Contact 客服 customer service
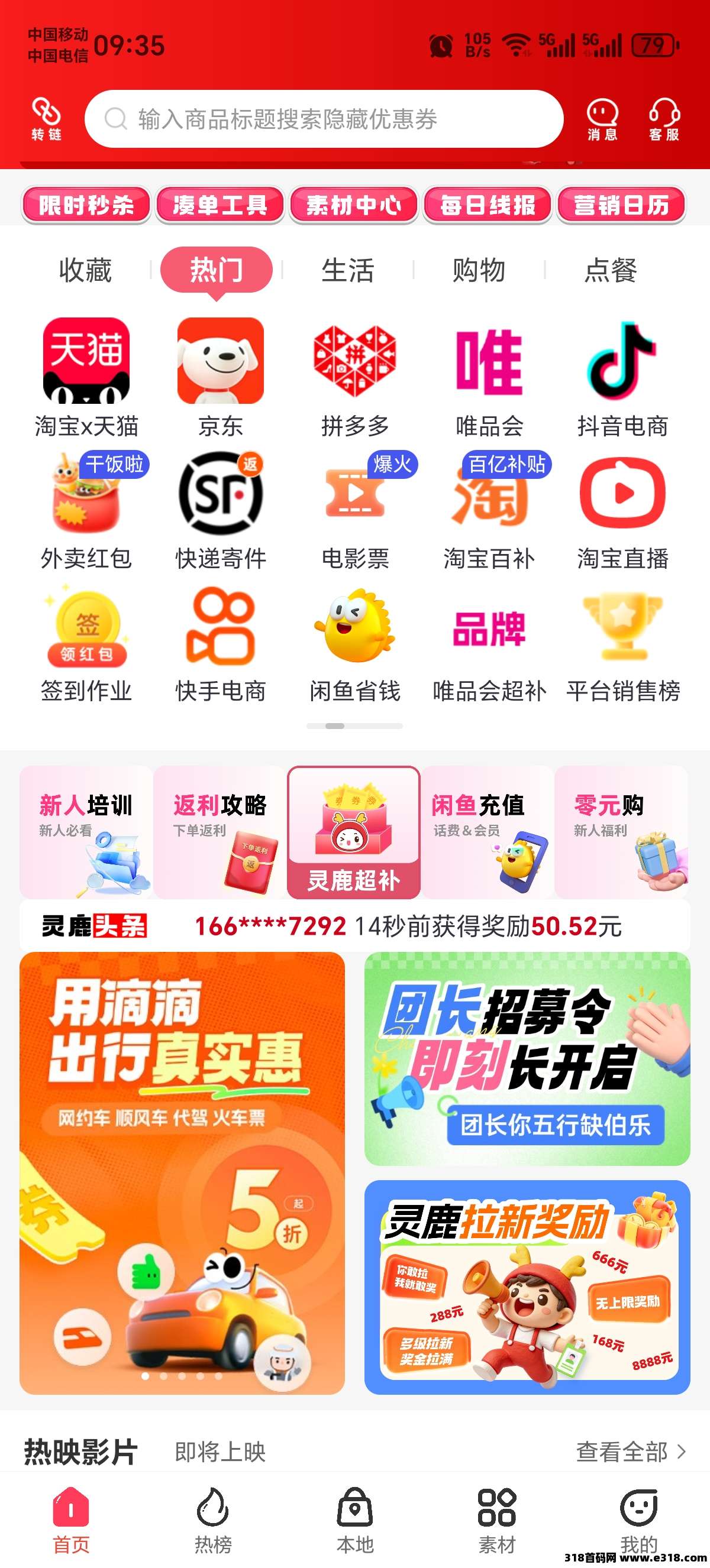710x1568 pixels. 664,119
